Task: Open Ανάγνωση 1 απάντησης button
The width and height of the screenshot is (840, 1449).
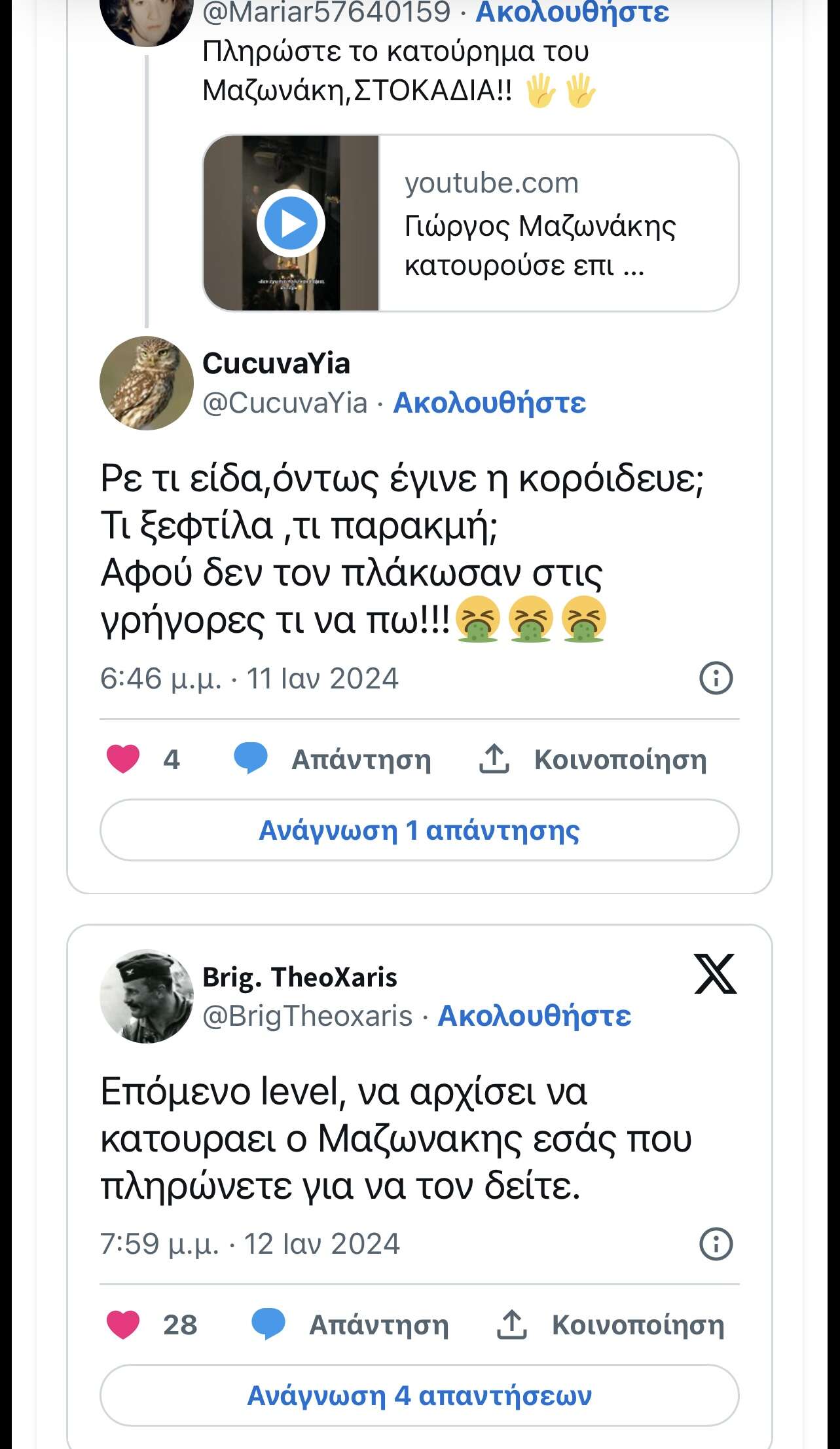Action: click(419, 830)
